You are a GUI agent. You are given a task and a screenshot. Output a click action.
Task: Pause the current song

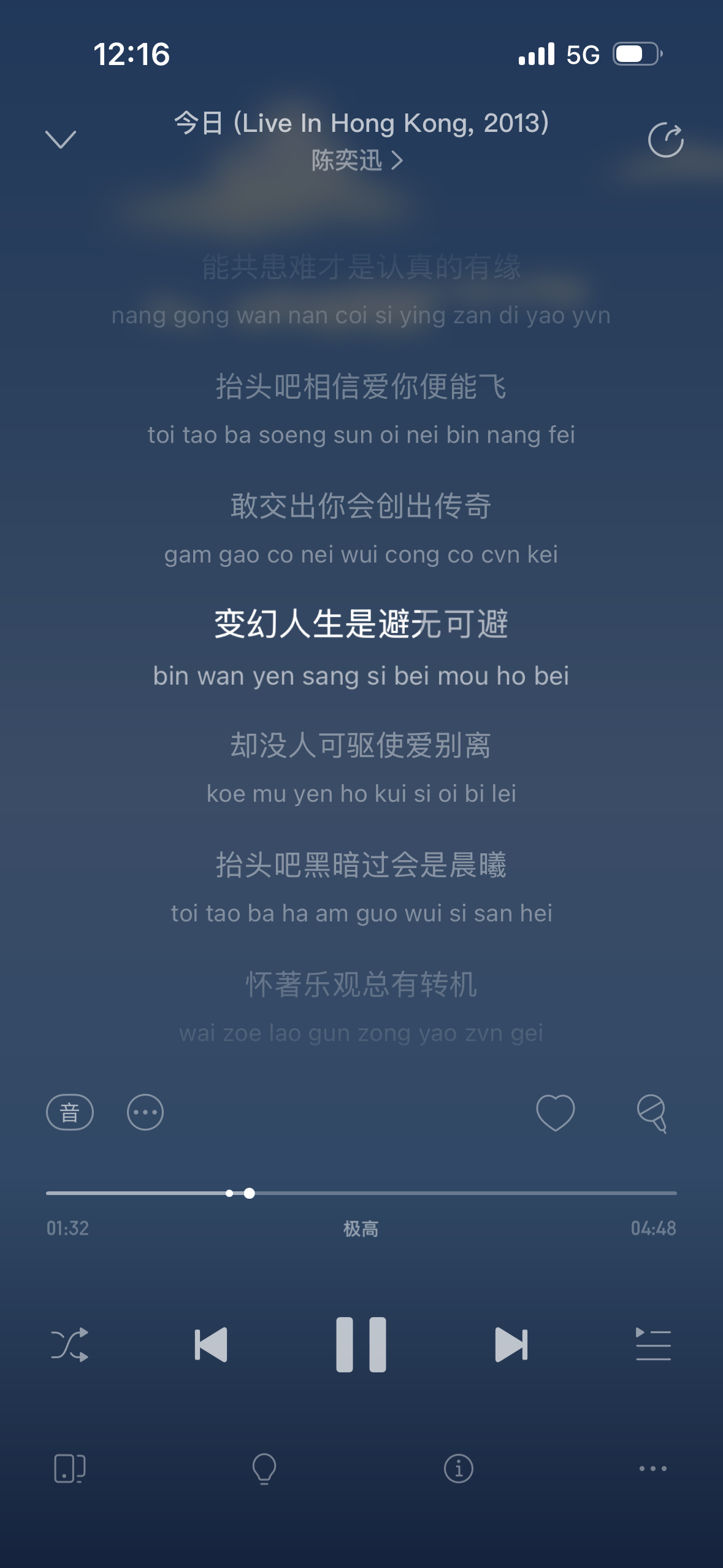361,1344
